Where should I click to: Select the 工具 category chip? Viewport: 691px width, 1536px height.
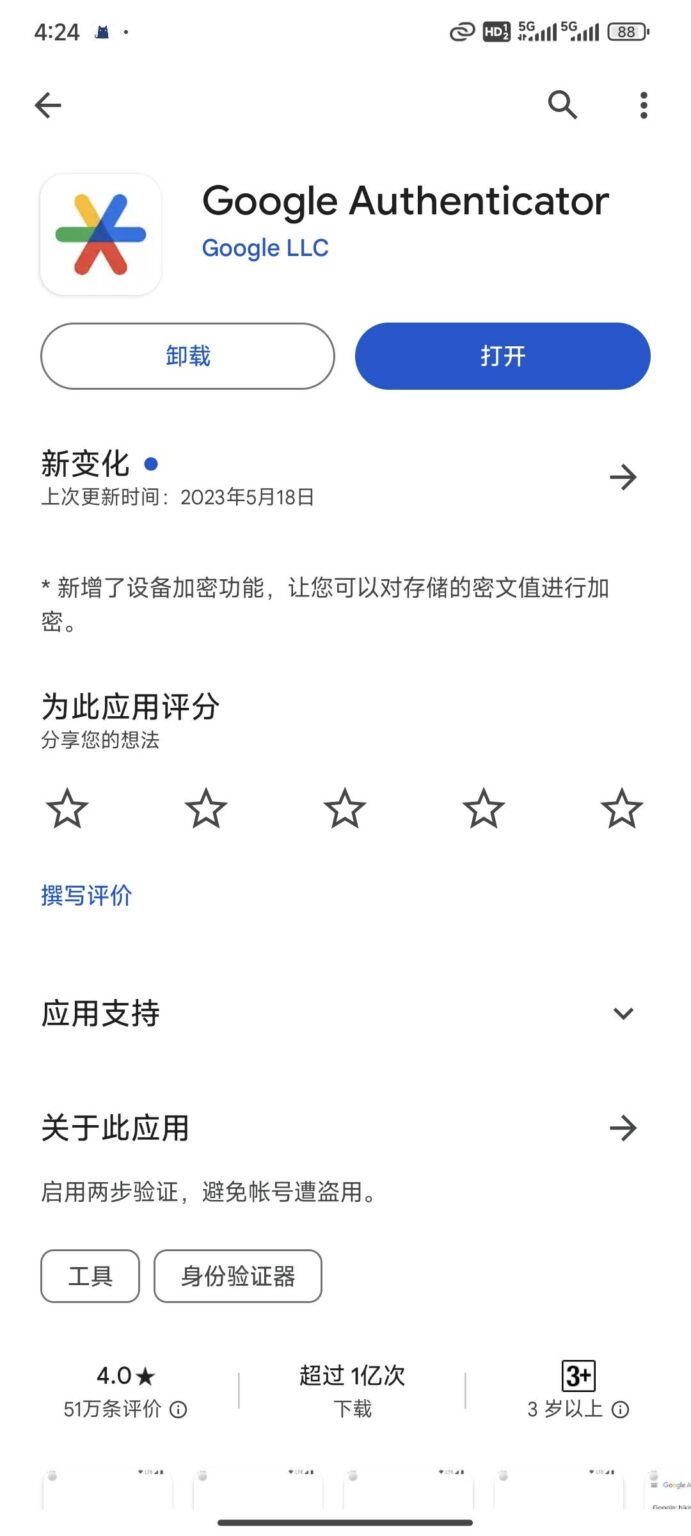tap(90, 1276)
